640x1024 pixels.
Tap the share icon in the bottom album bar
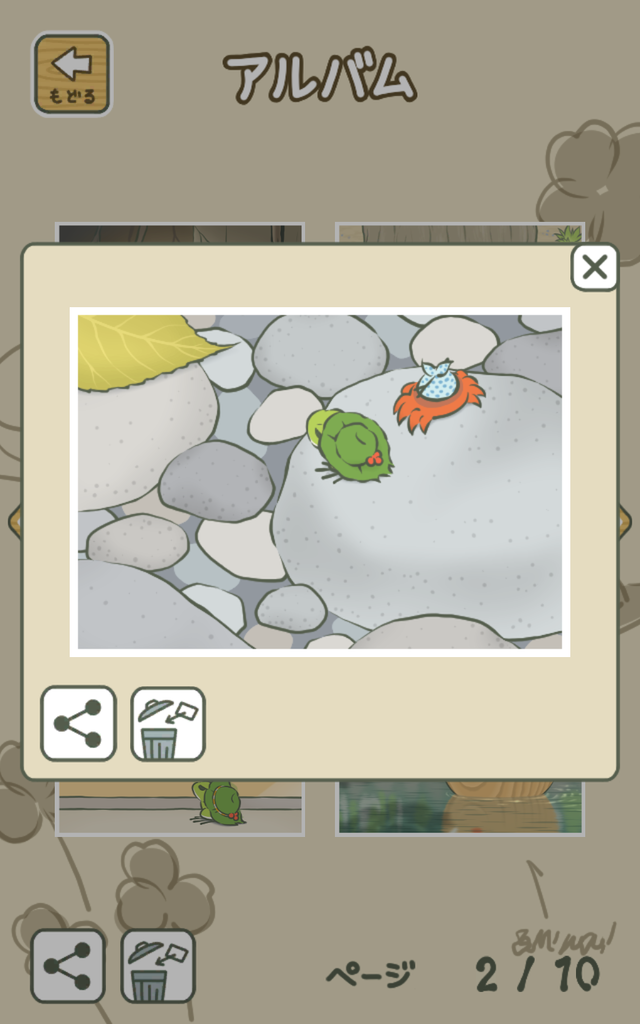point(68,966)
